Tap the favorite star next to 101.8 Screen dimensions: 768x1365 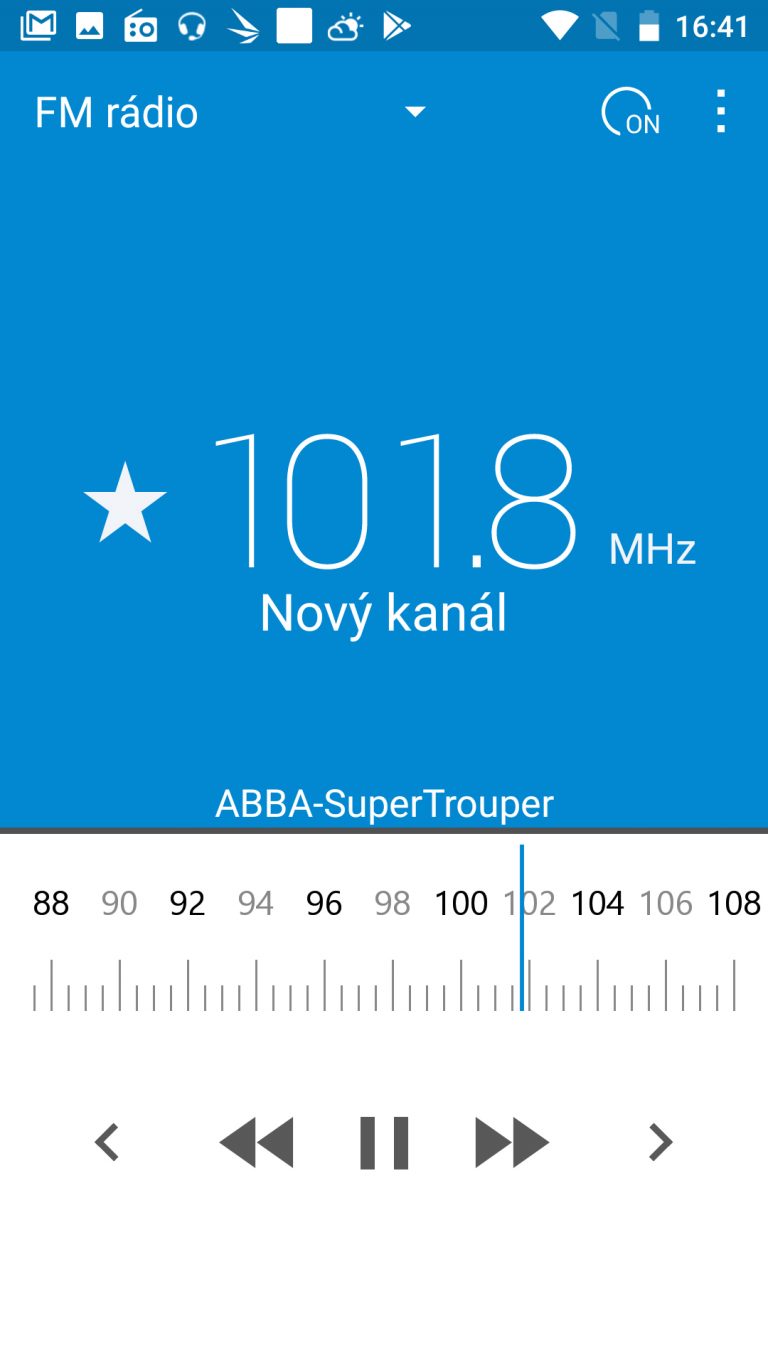[125, 503]
